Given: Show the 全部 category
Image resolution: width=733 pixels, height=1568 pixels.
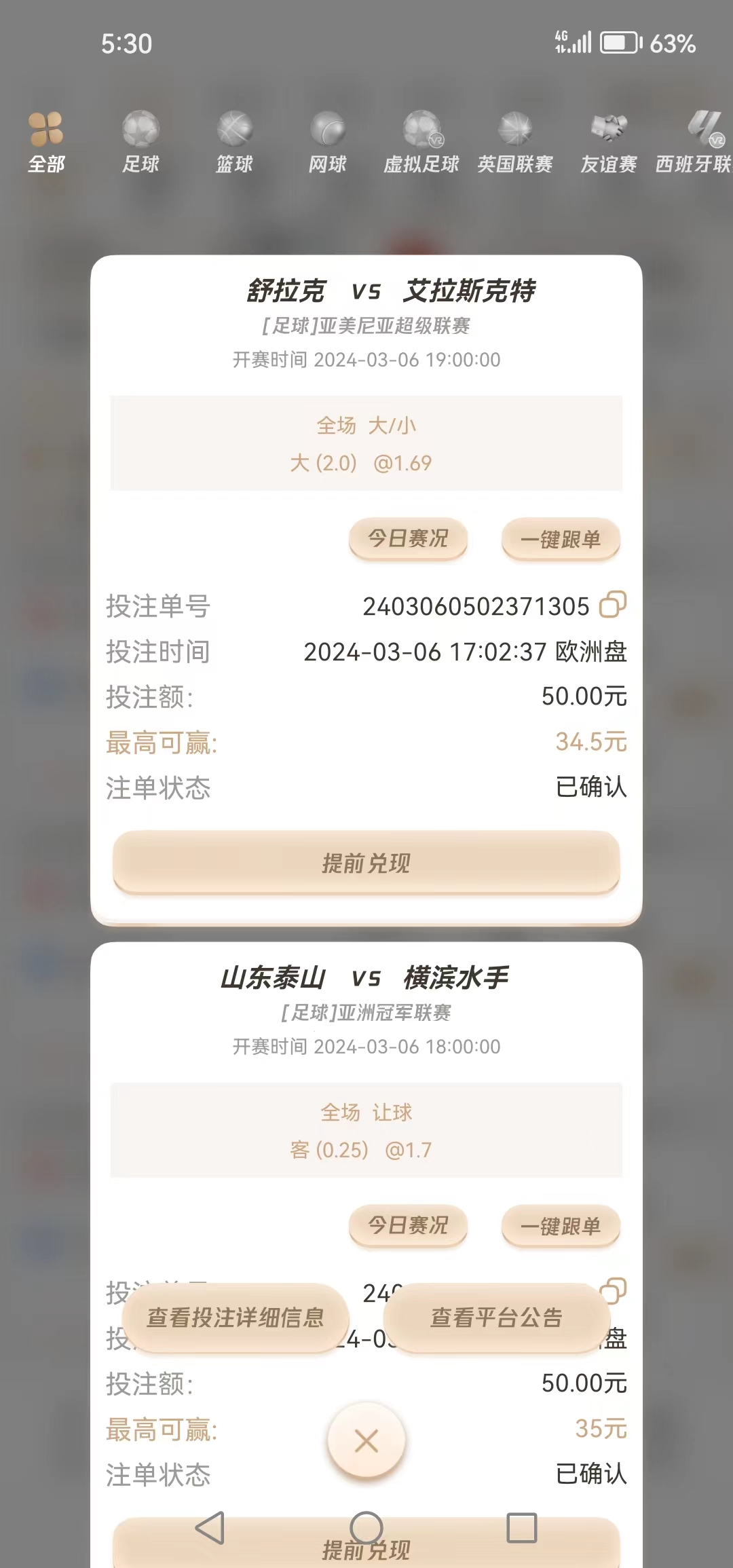Looking at the screenshot, I should (x=46, y=143).
